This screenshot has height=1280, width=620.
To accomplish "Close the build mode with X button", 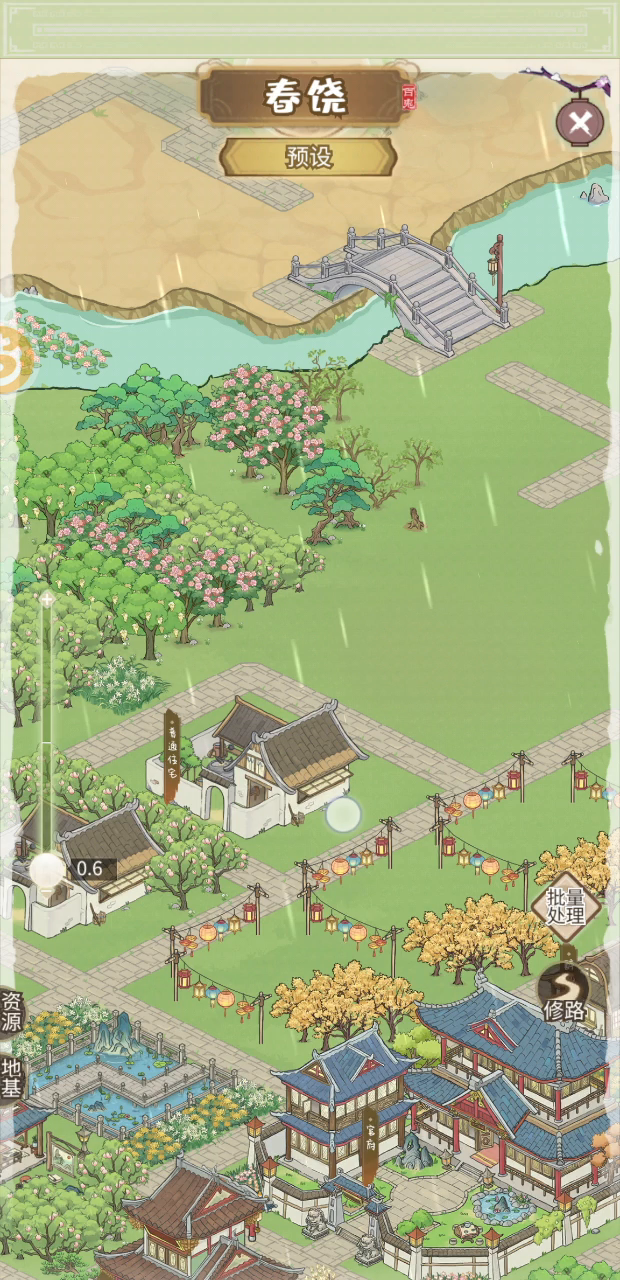I will 580,124.
